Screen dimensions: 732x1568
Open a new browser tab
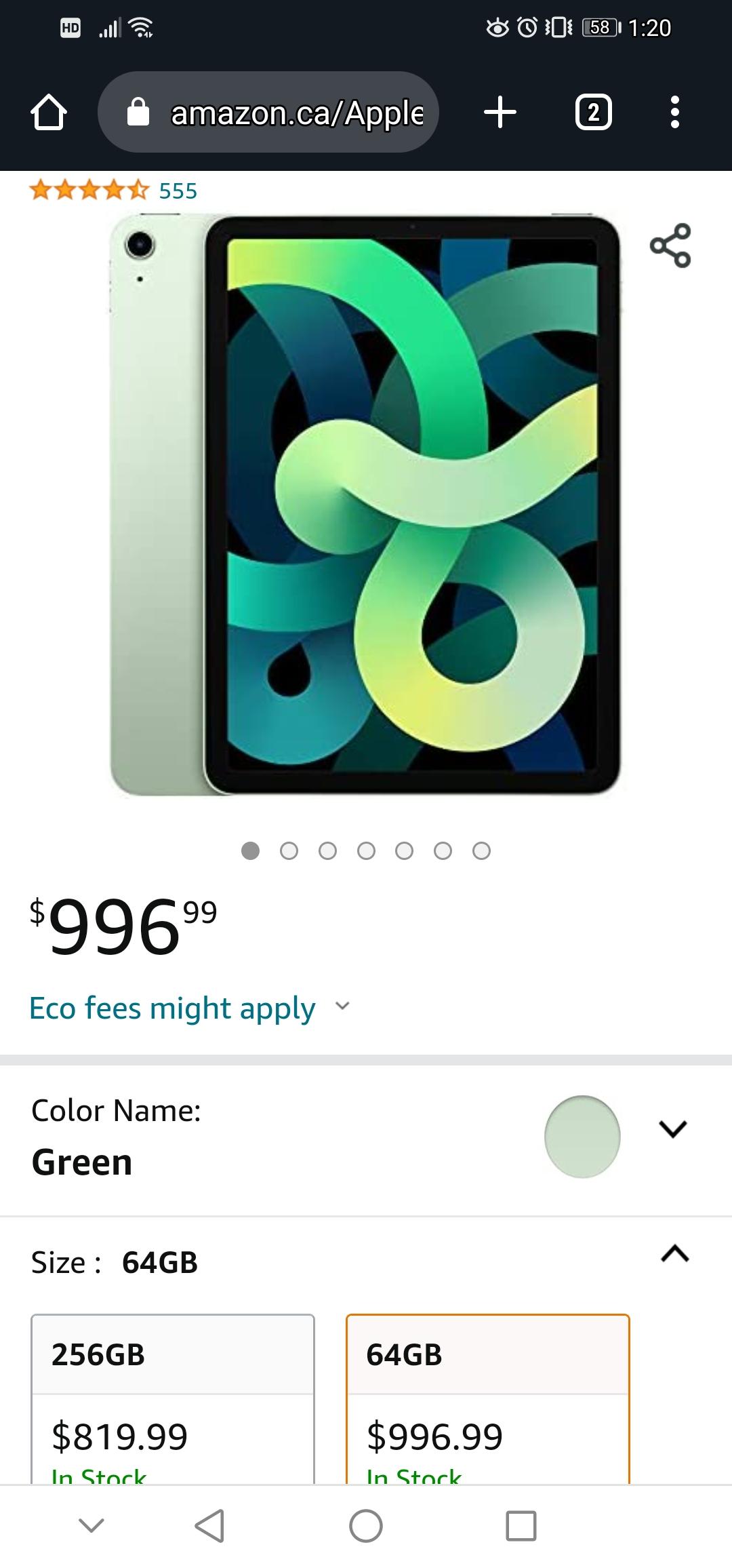500,112
